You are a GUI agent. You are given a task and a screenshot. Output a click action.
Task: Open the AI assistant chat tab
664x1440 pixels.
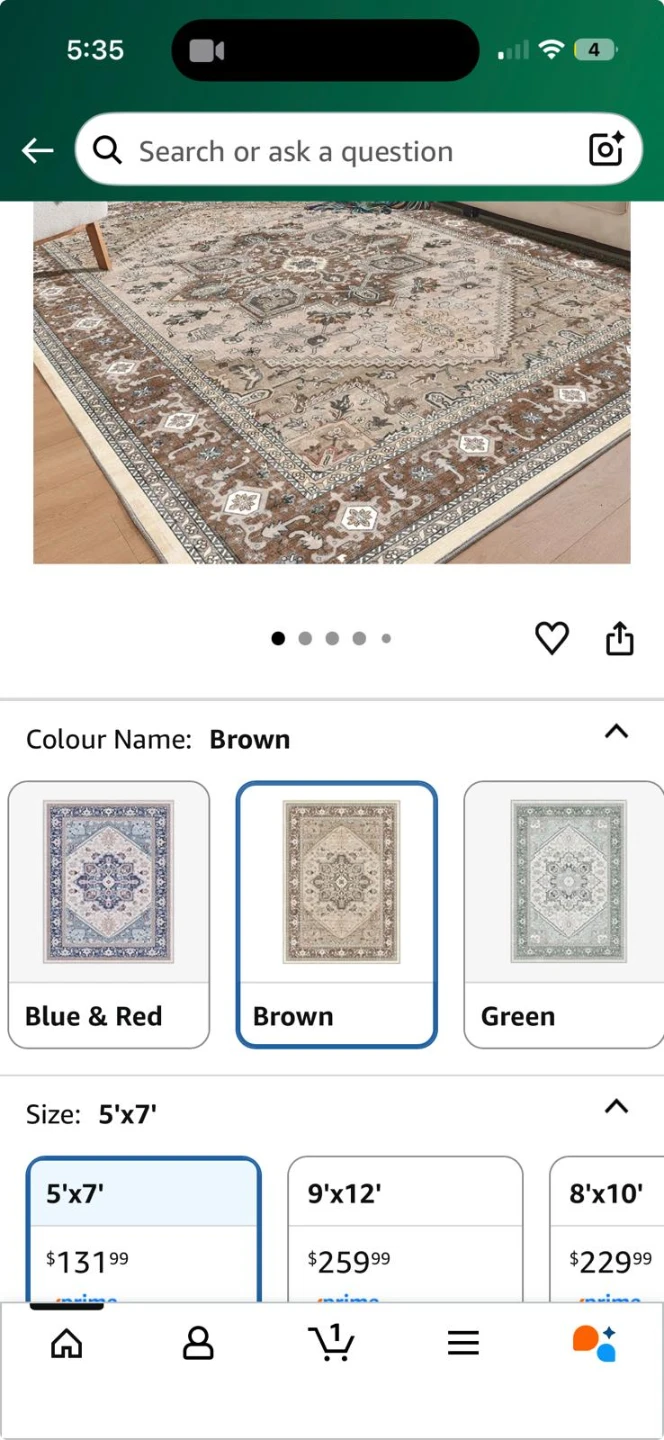pos(594,1344)
